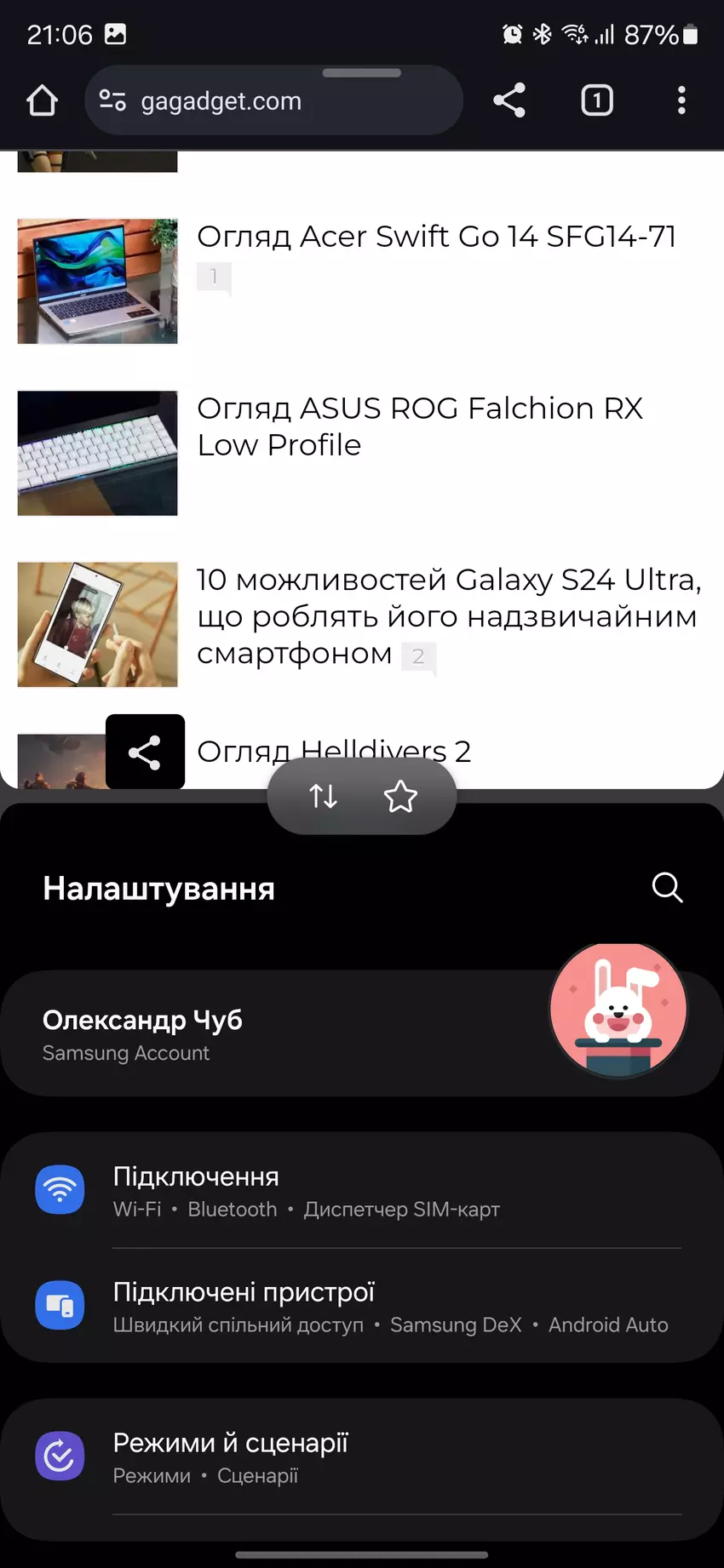Open the Acer Swift Go 14 review
Image resolution: width=724 pixels, height=1568 pixels.
437,237
